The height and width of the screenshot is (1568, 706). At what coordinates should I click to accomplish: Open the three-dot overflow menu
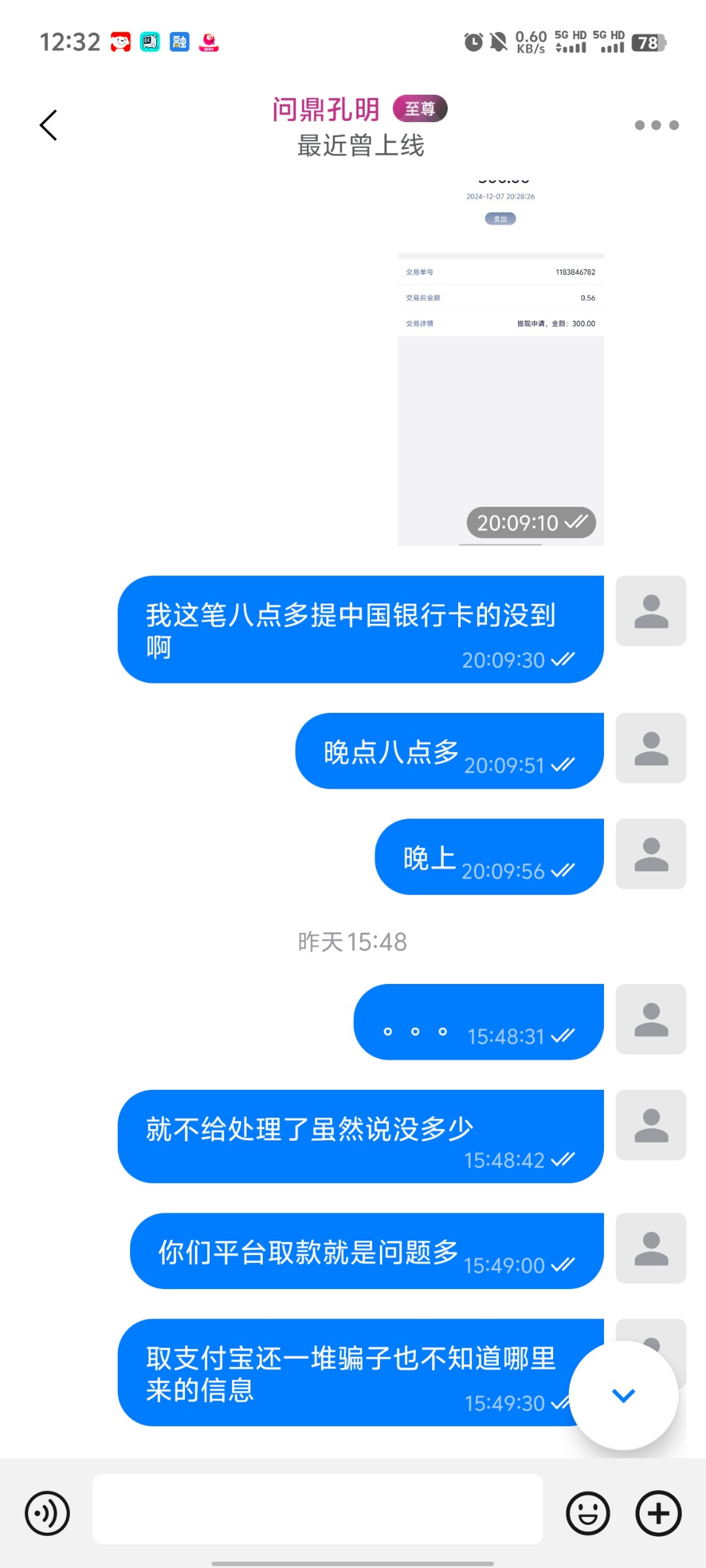pos(656,125)
